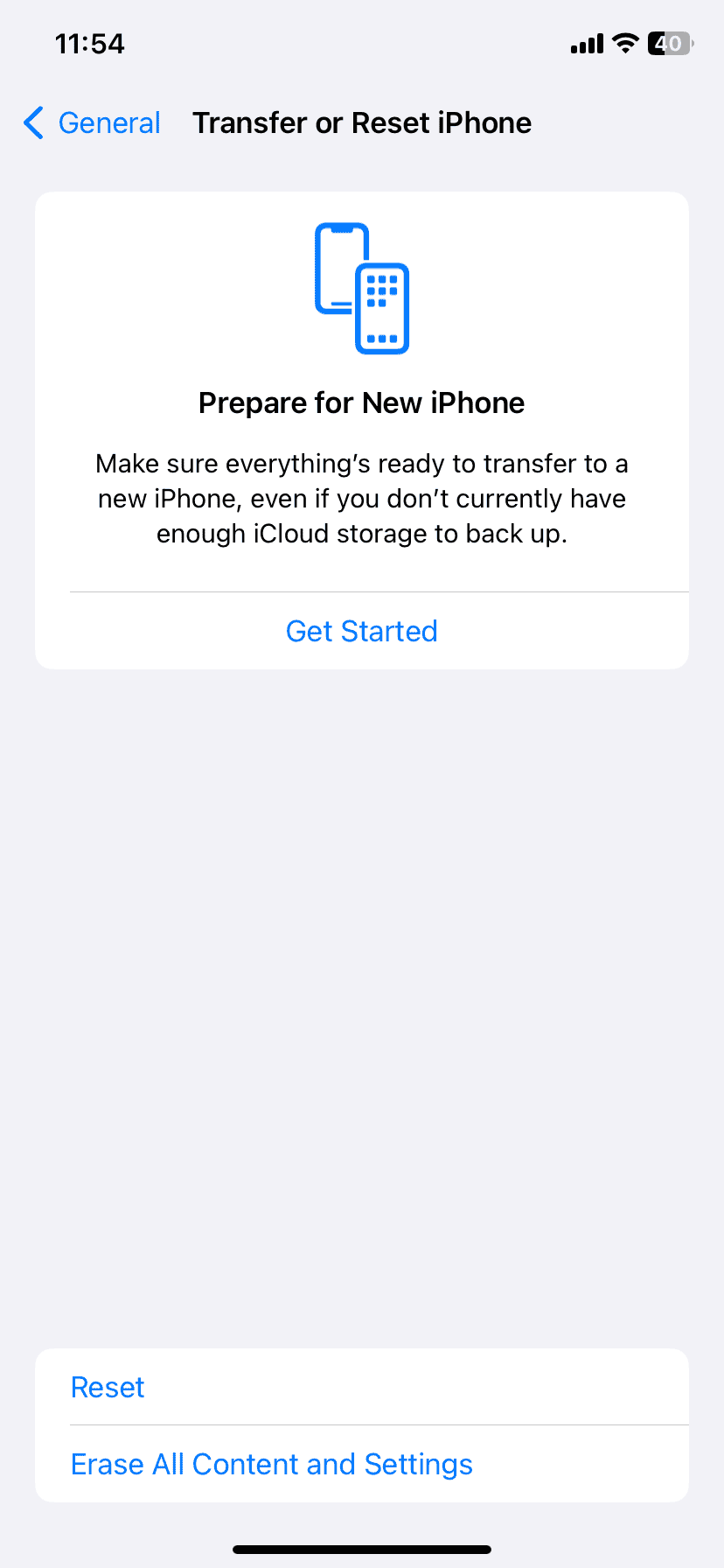This screenshot has width=724, height=1568.
Task: Go back to General settings
Action: click(x=93, y=123)
